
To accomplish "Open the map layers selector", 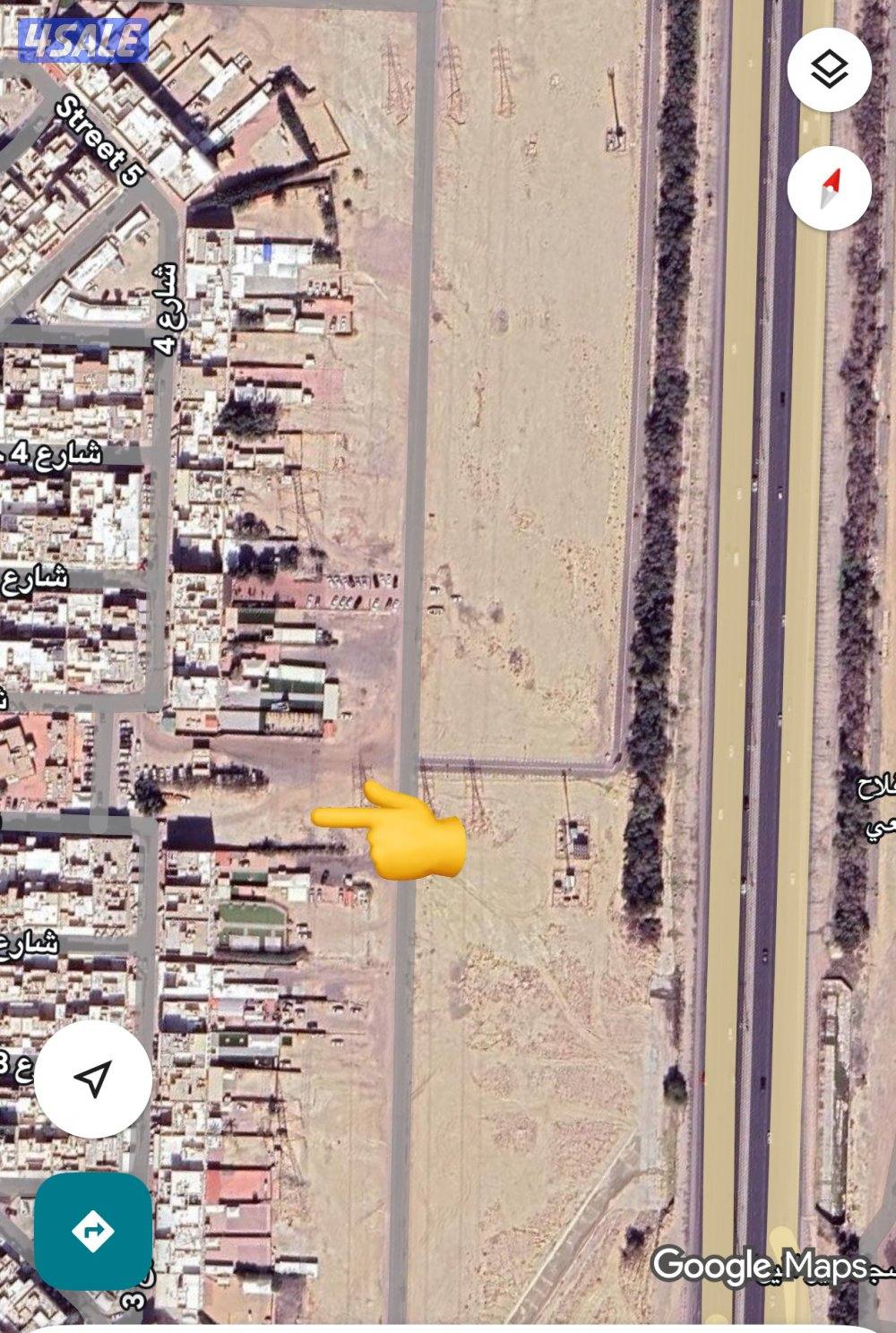I will (829, 69).
